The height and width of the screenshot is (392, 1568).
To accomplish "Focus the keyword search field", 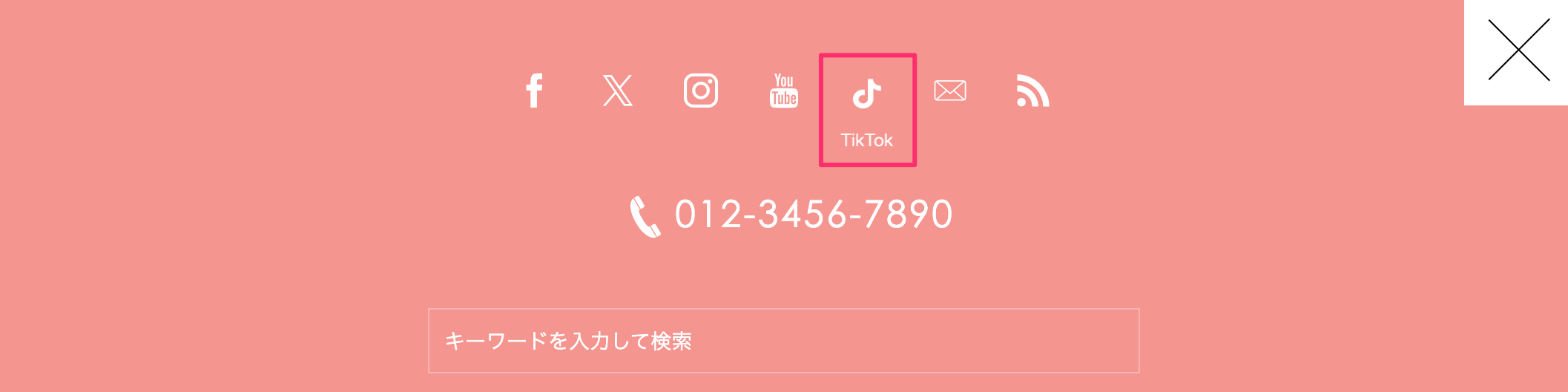I will click(783, 341).
